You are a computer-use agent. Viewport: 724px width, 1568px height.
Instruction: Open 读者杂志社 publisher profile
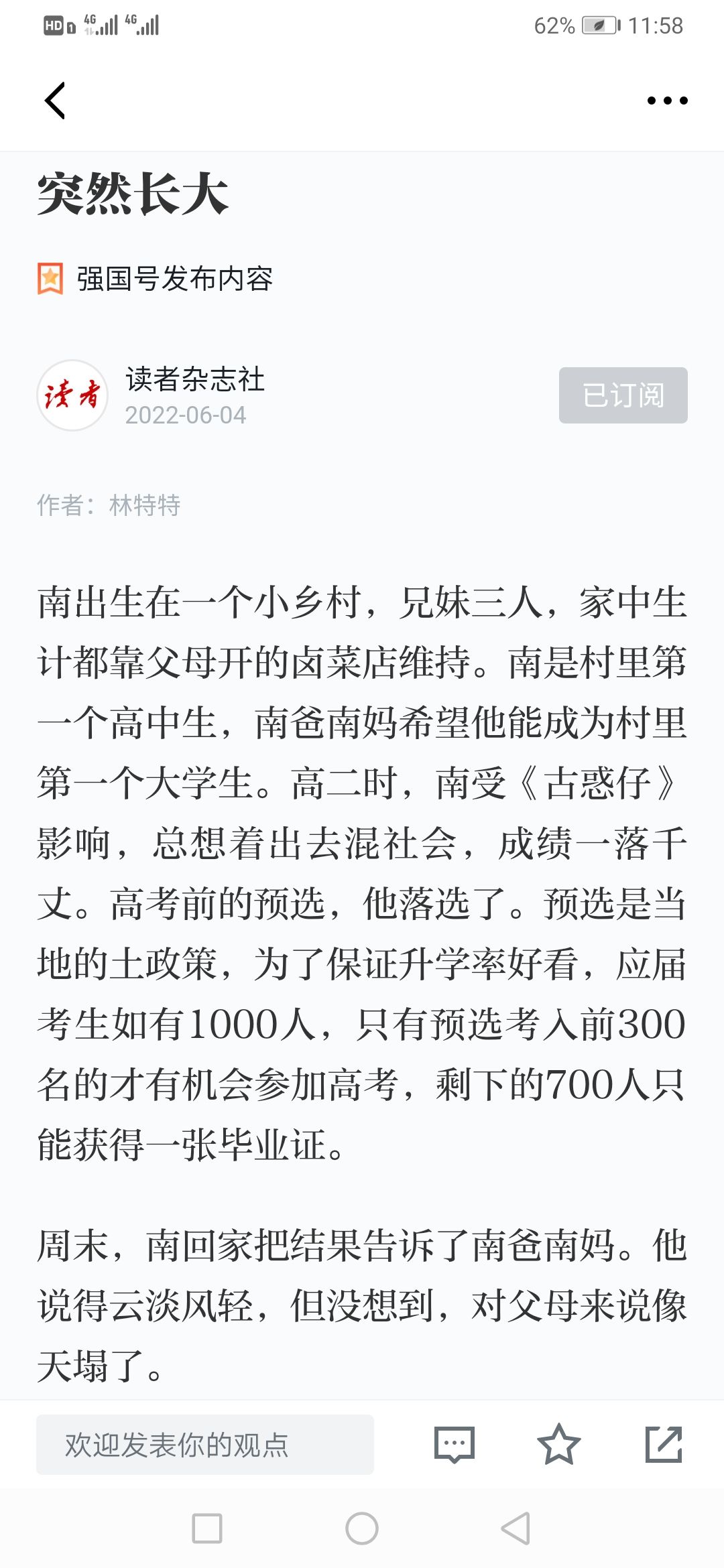coord(194,379)
